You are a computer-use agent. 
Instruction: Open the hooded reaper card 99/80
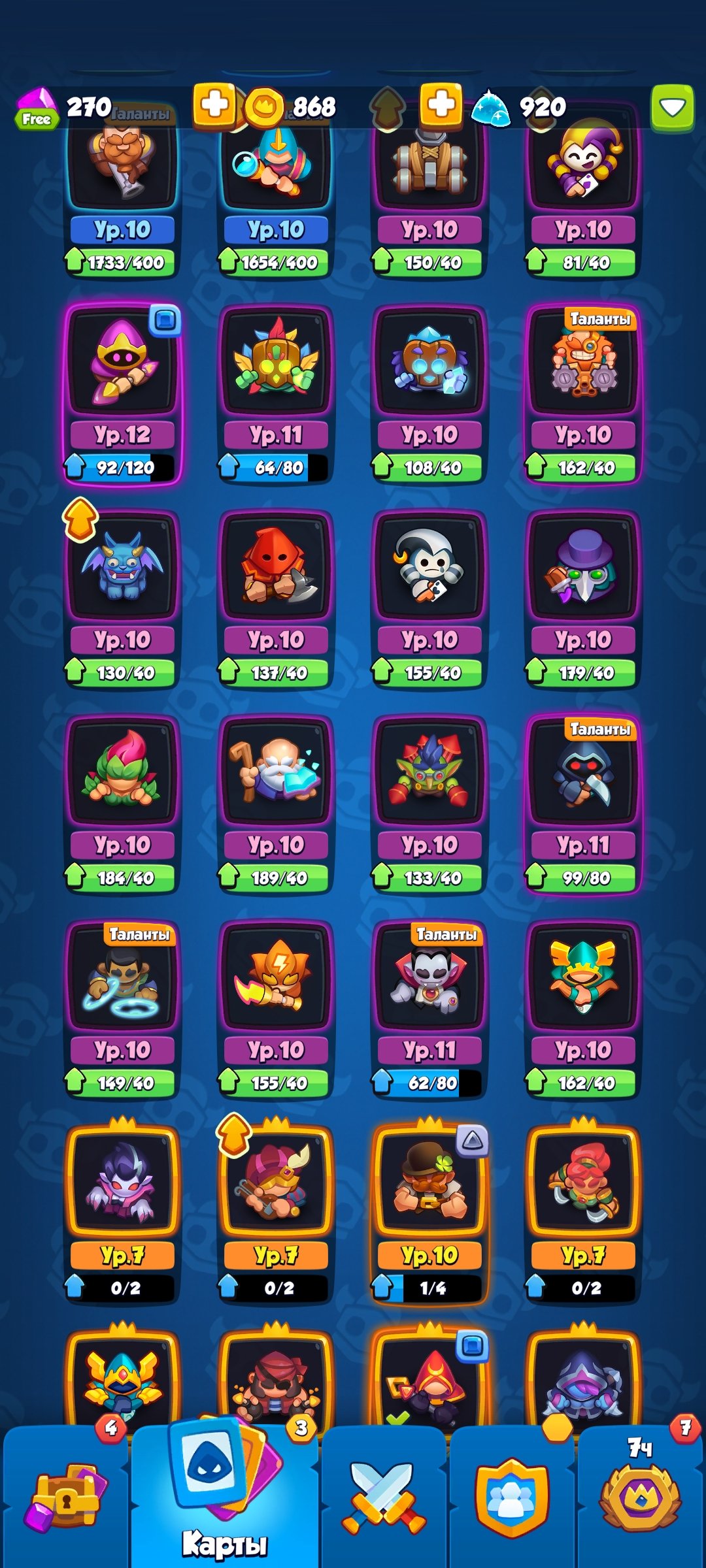point(583,802)
